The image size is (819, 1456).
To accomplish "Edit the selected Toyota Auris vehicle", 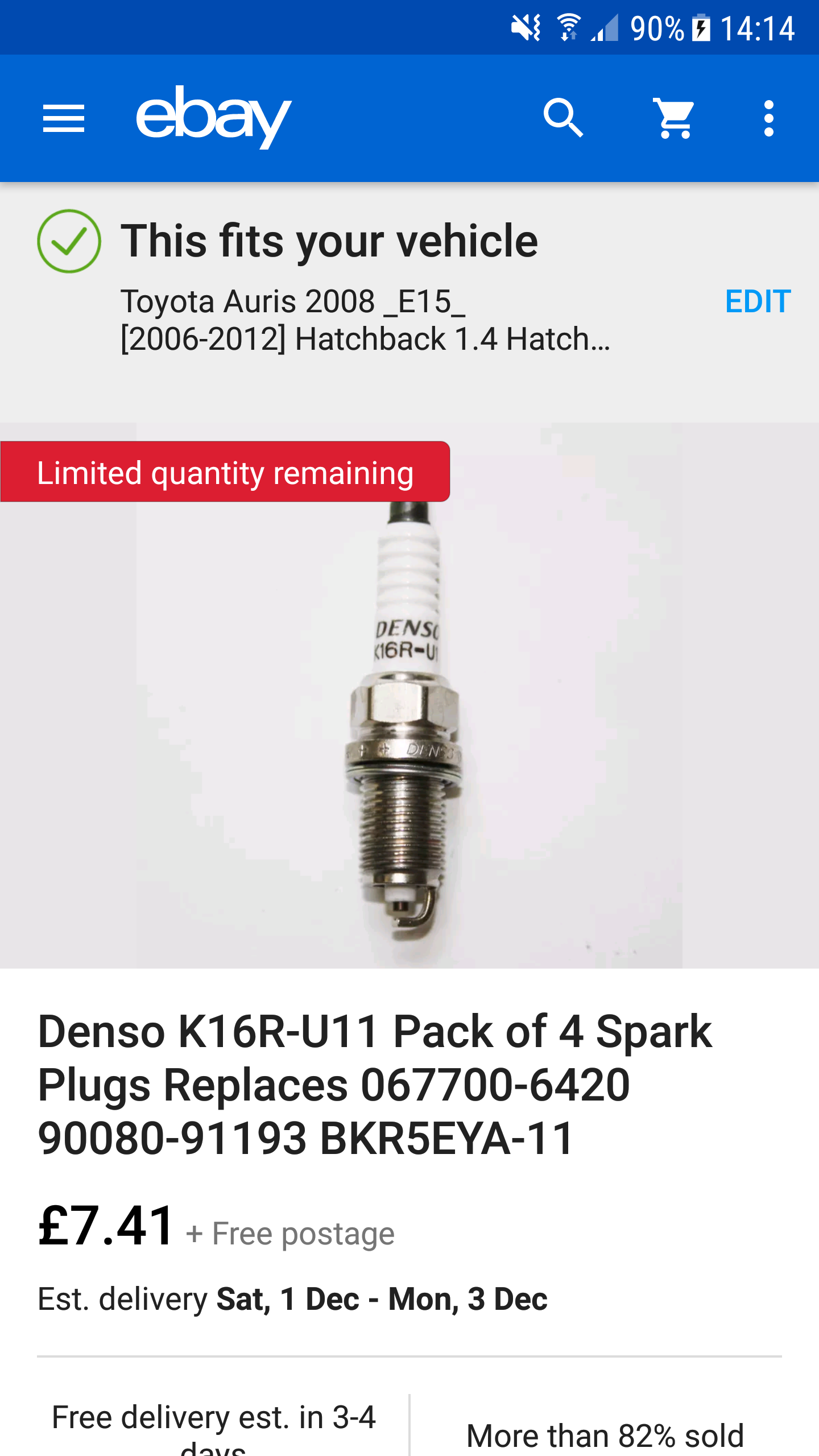I will tap(758, 301).
